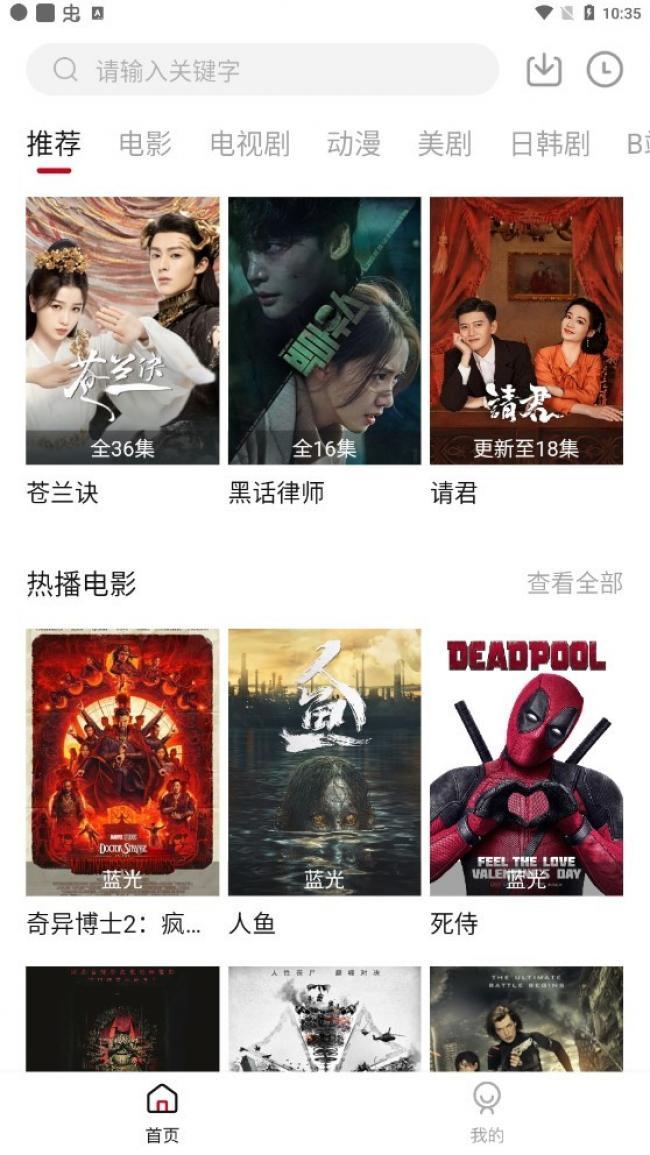
Task: Switch to the 我的 tab
Action: tap(486, 1113)
